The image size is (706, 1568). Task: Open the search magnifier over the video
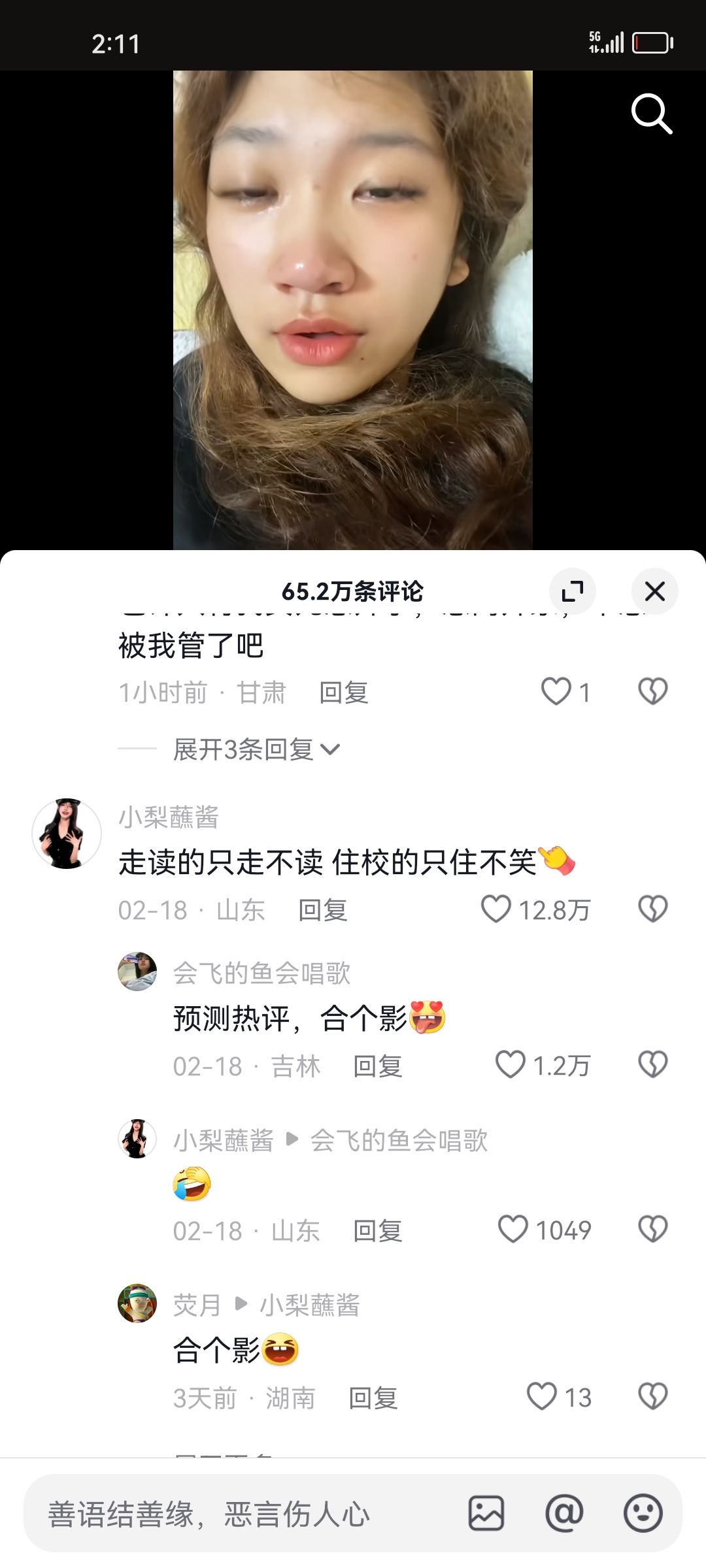[651, 114]
